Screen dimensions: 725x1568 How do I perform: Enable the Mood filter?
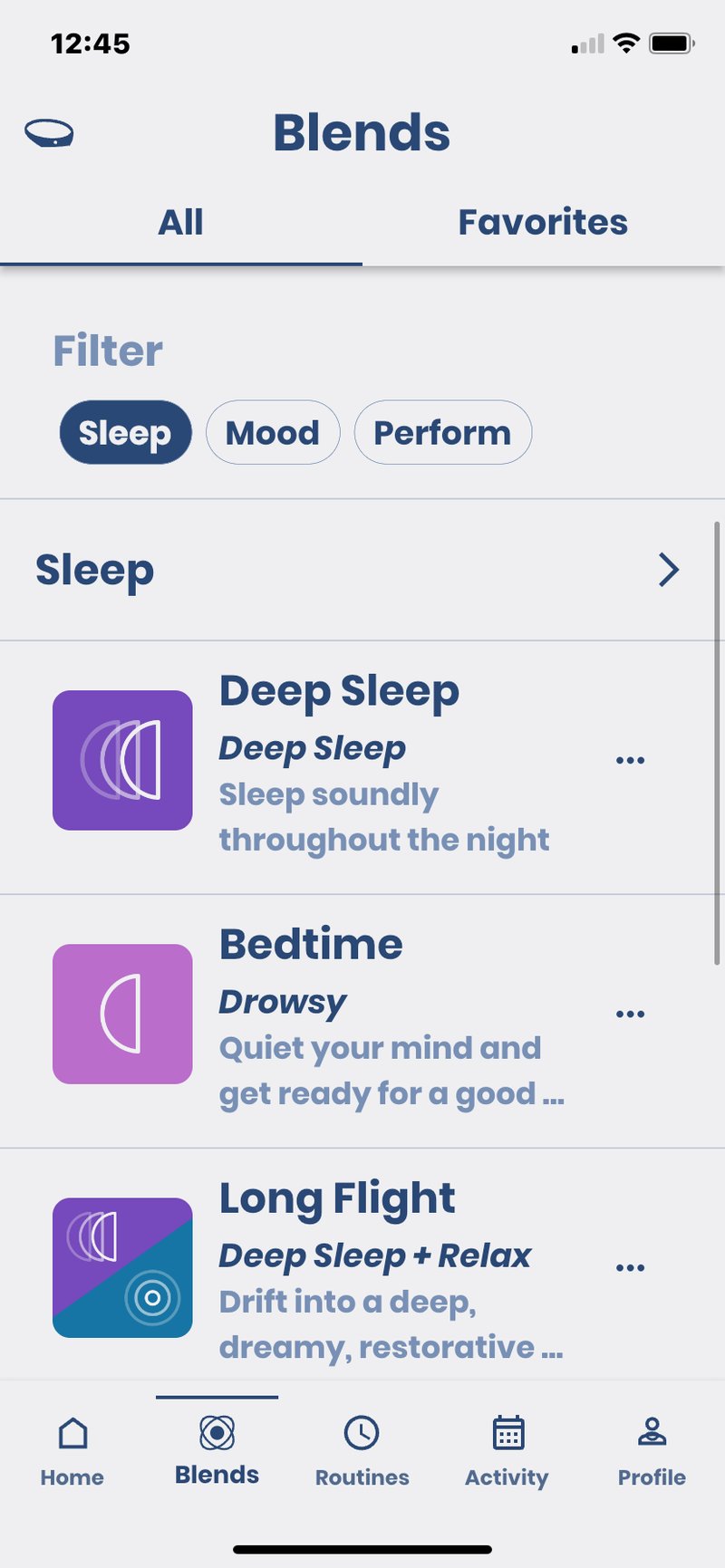[273, 433]
